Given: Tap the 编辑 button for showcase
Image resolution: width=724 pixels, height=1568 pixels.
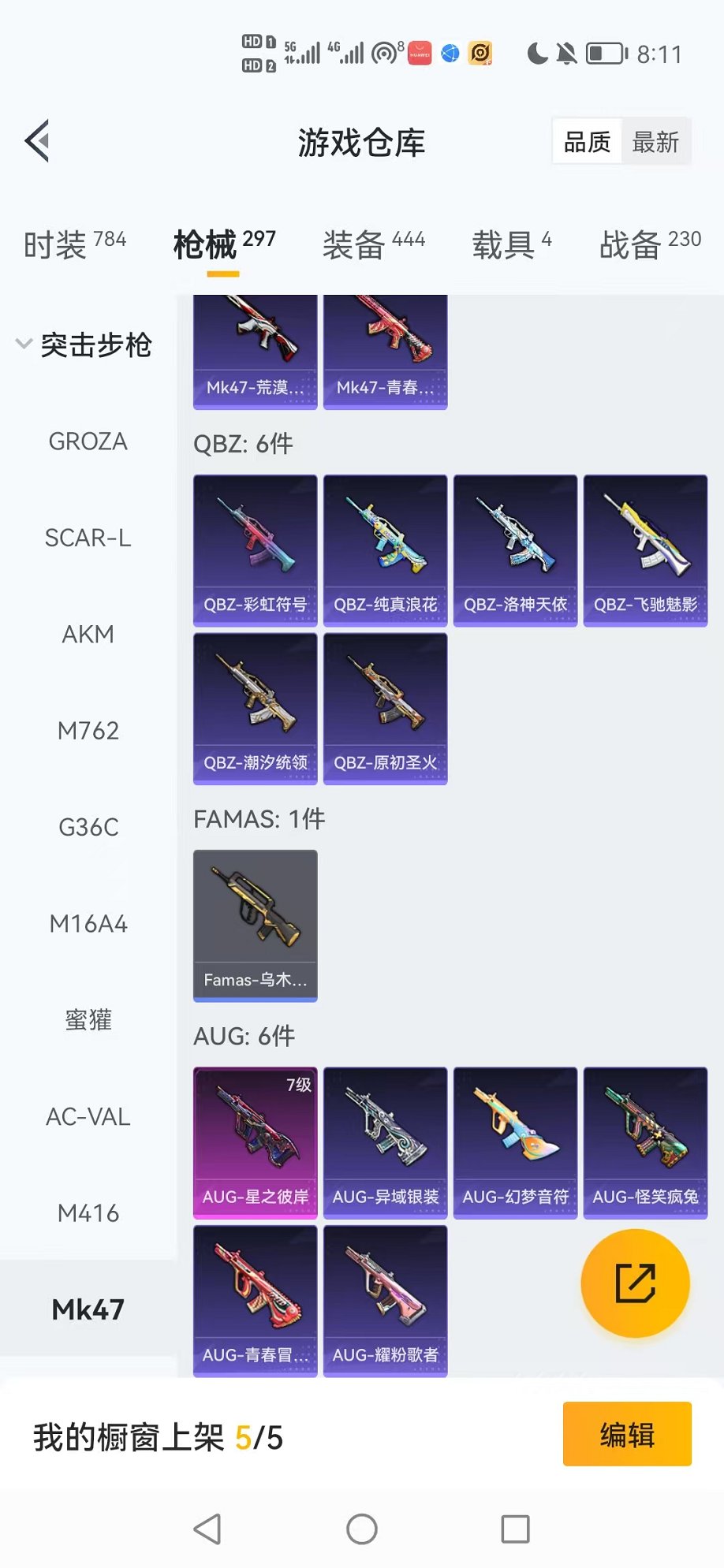Looking at the screenshot, I should (x=627, y=1434).
